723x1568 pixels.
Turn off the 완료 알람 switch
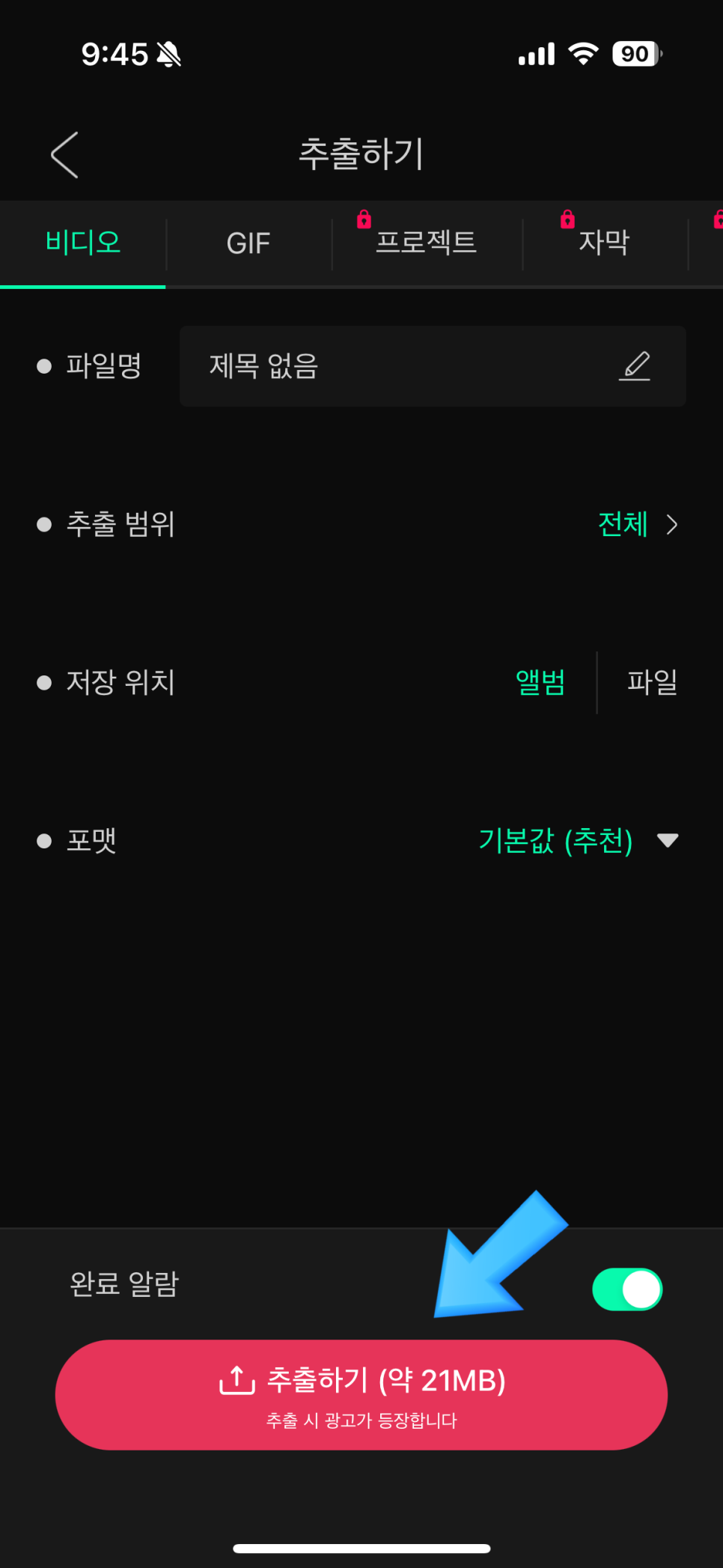pos(627,1289)
